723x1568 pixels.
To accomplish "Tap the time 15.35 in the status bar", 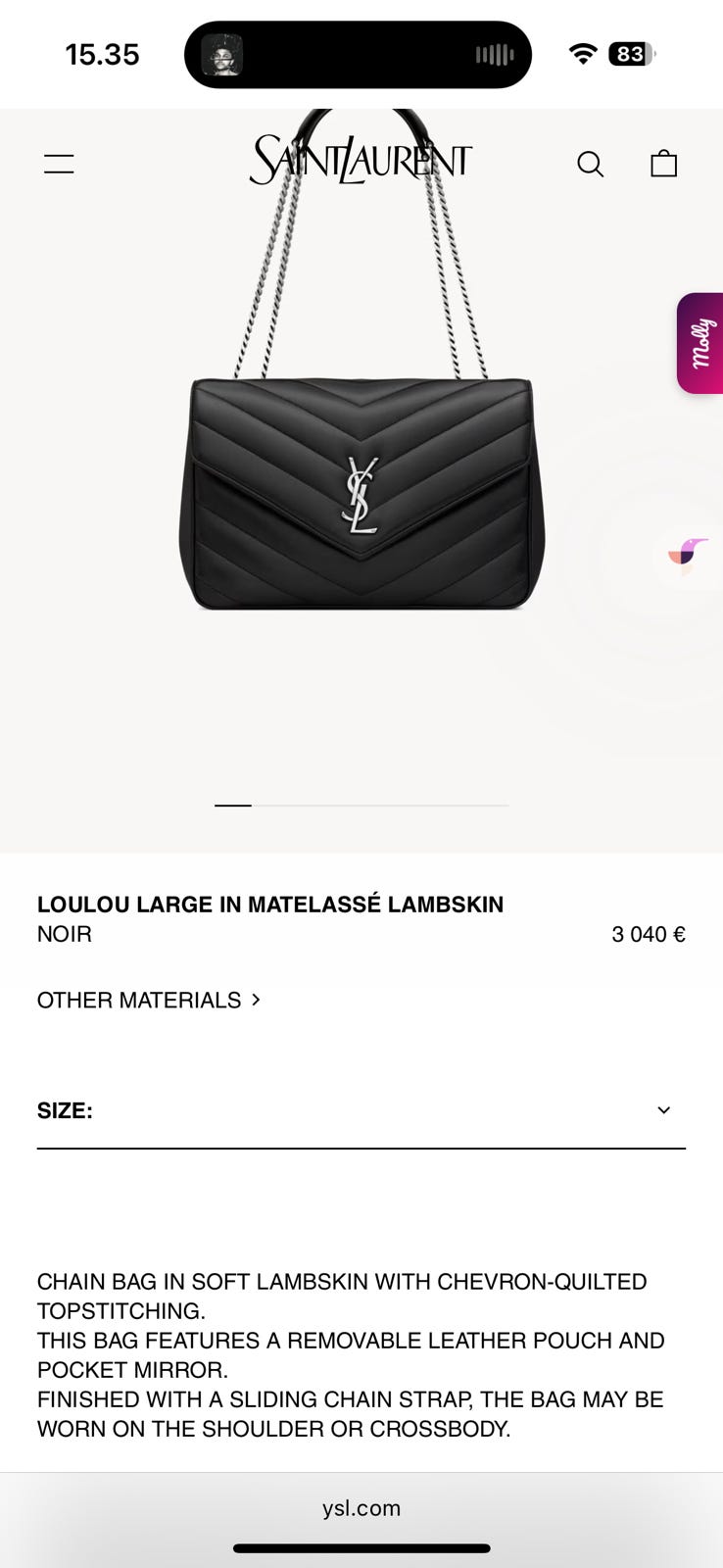I will 102,54.
